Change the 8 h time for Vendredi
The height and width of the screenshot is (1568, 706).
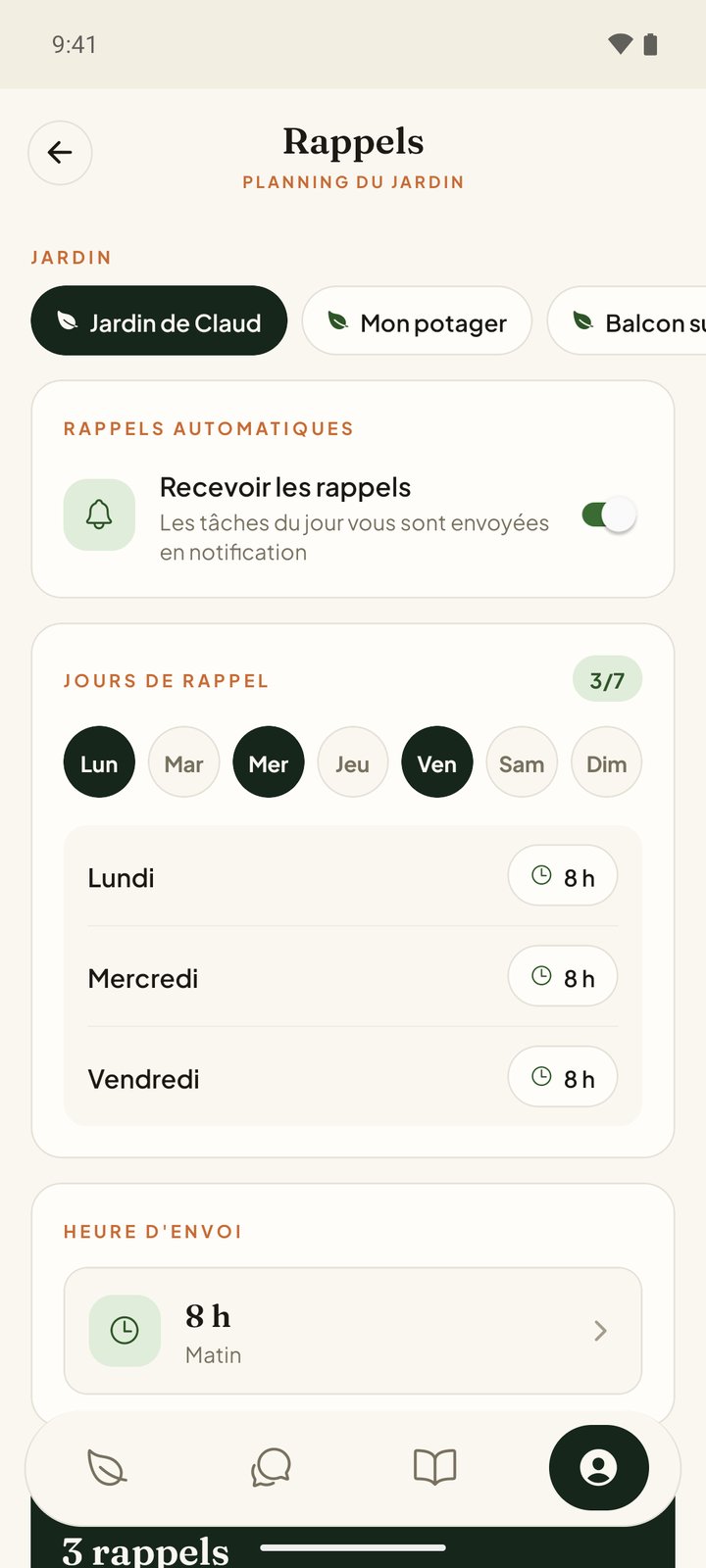pyautogui.click(x=563, y=1077)
